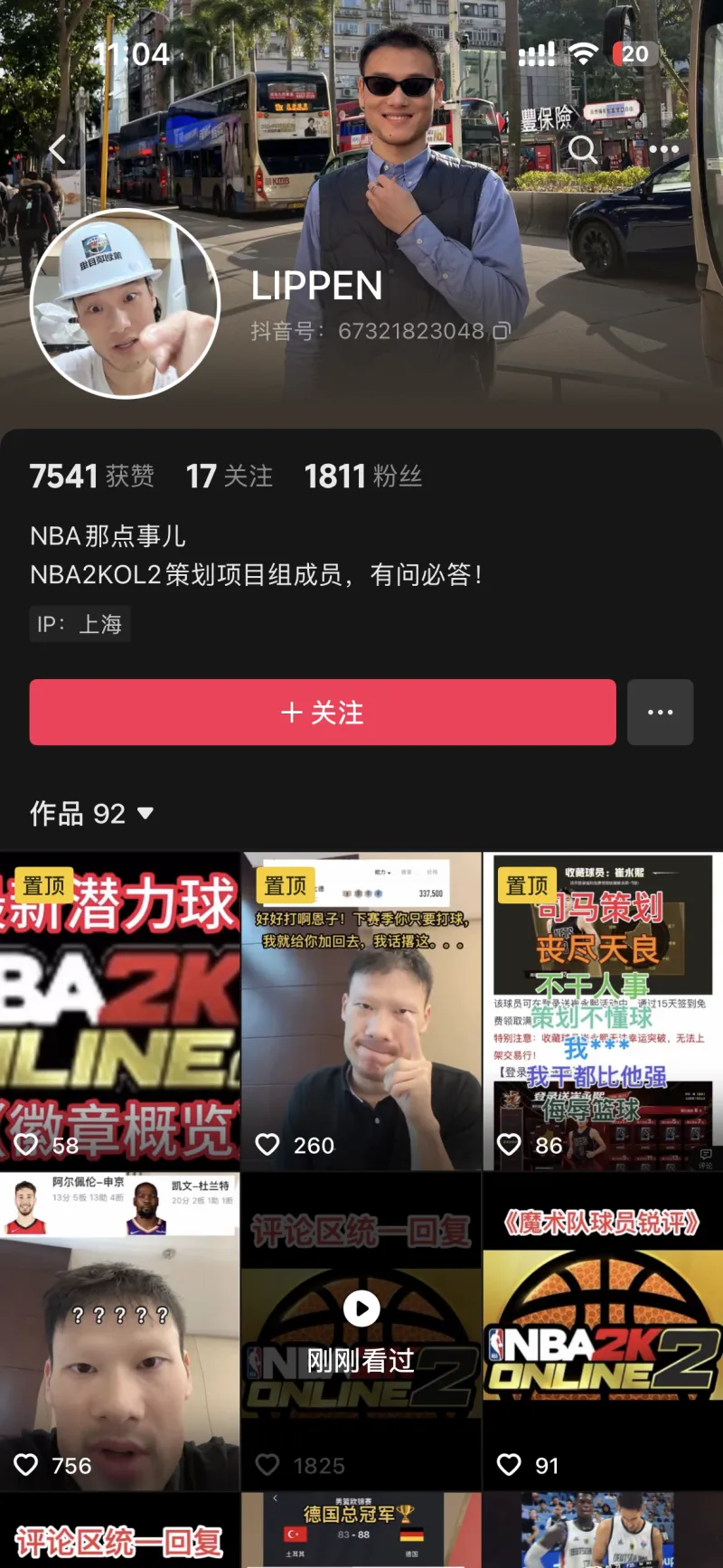Watch the video with 756 likes

coord(119,1331)
